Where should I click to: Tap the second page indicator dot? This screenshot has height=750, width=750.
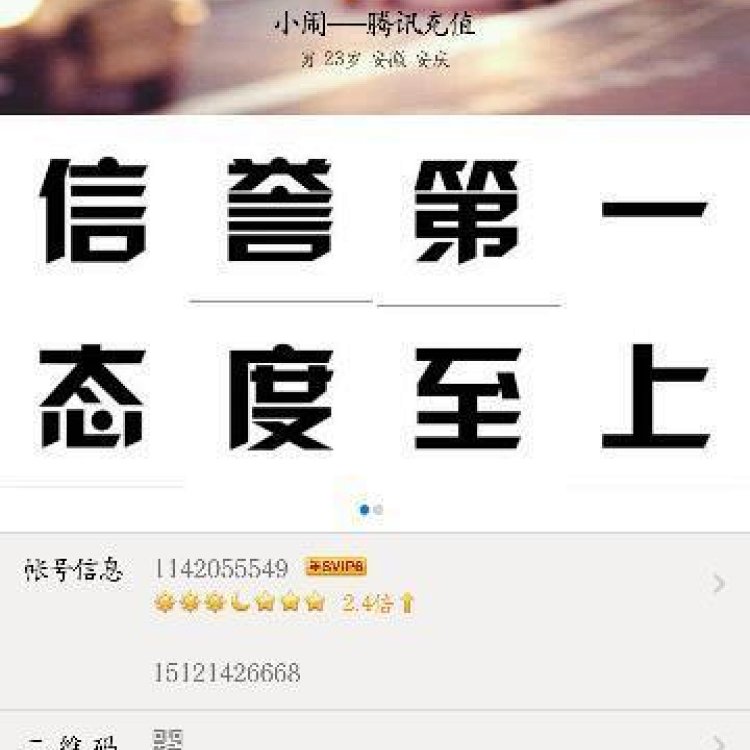click(379, 510)
